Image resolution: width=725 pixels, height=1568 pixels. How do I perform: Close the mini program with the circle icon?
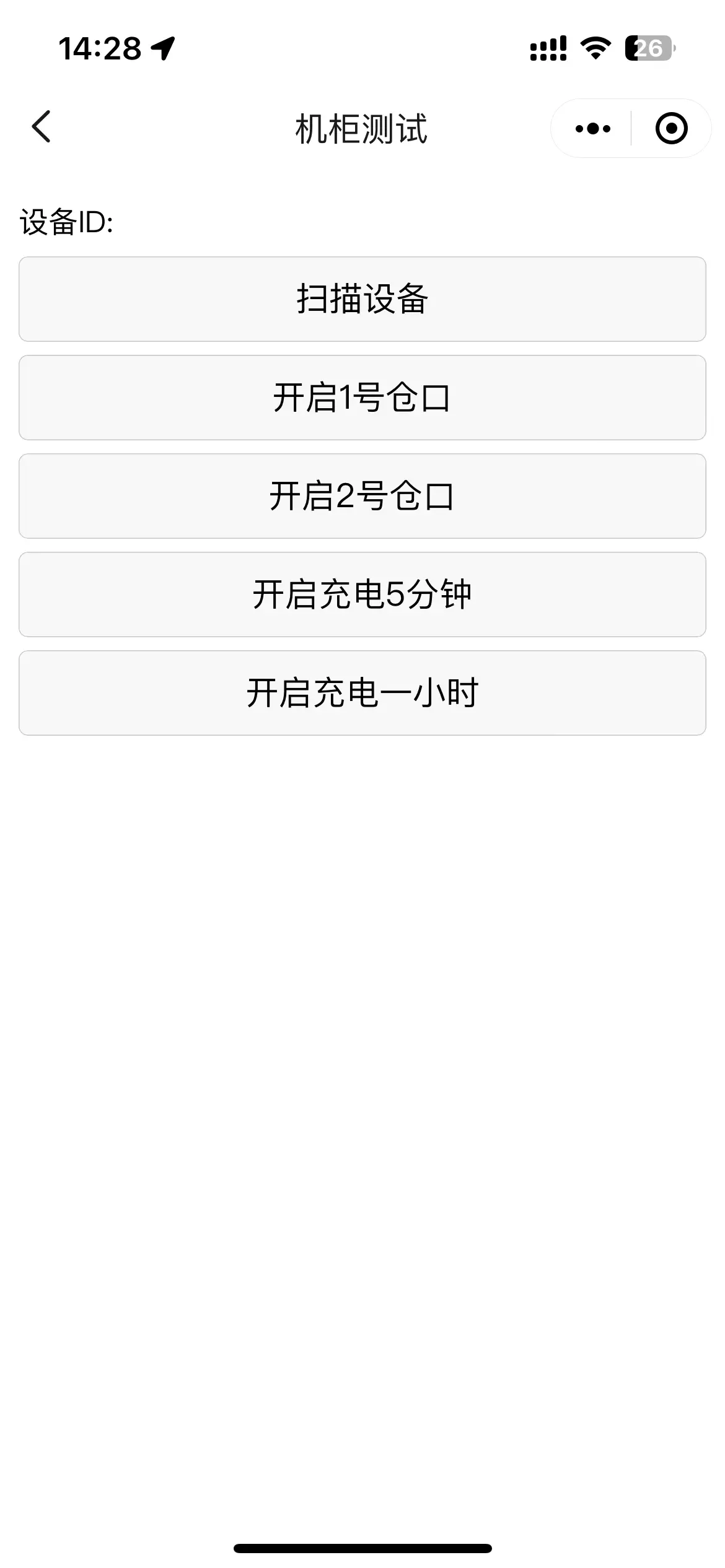coord(671,129)
